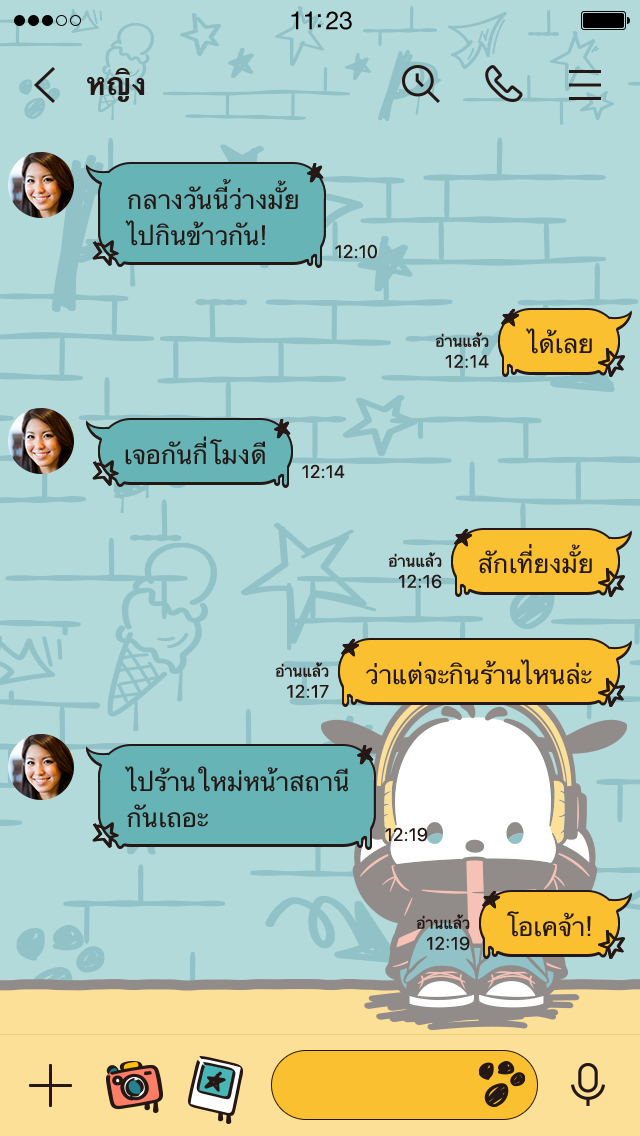Viewport: 640px width, 1136px height.
Task: Start a voice call with หญิง
Action: (x=503, y=84)
